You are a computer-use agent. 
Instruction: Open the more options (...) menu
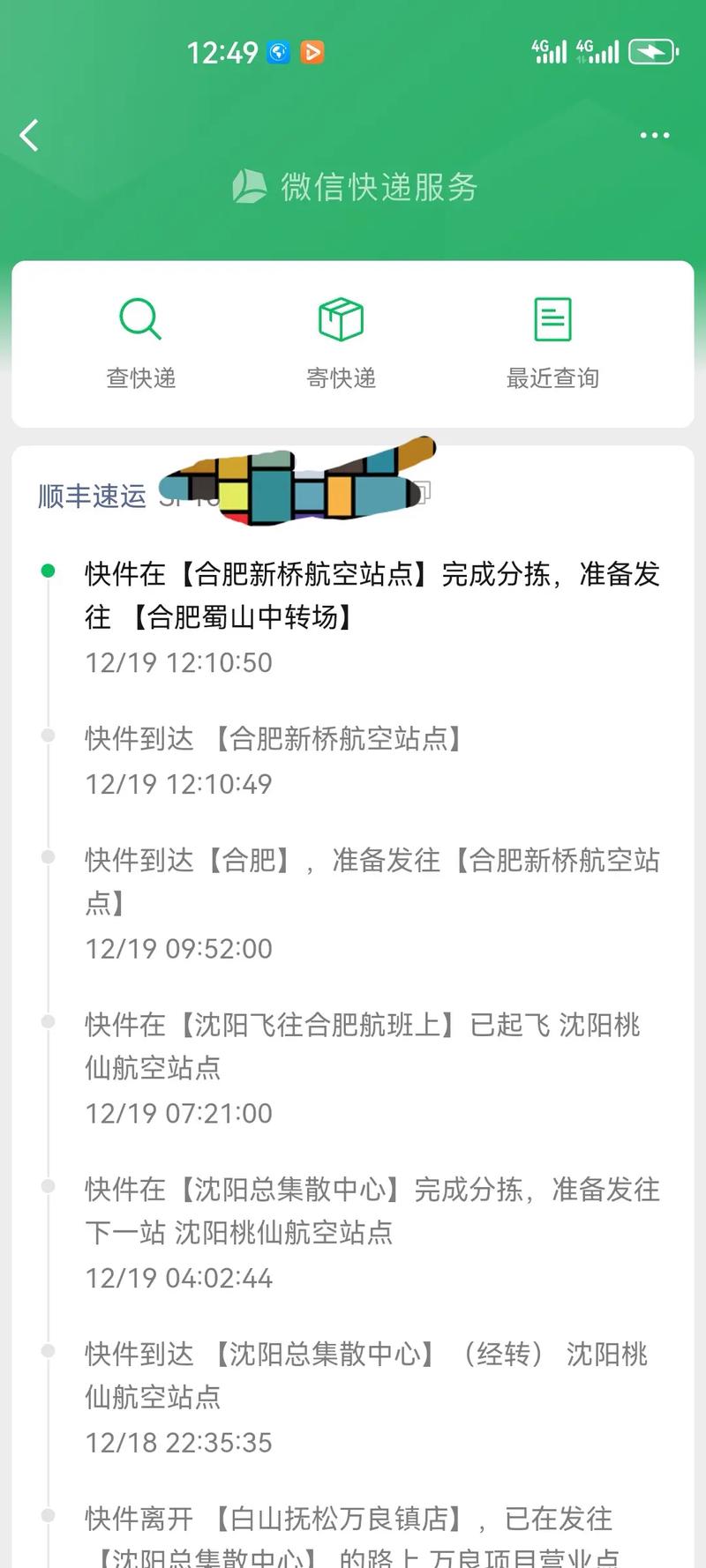pyautogui.click(x=655, y=134)
